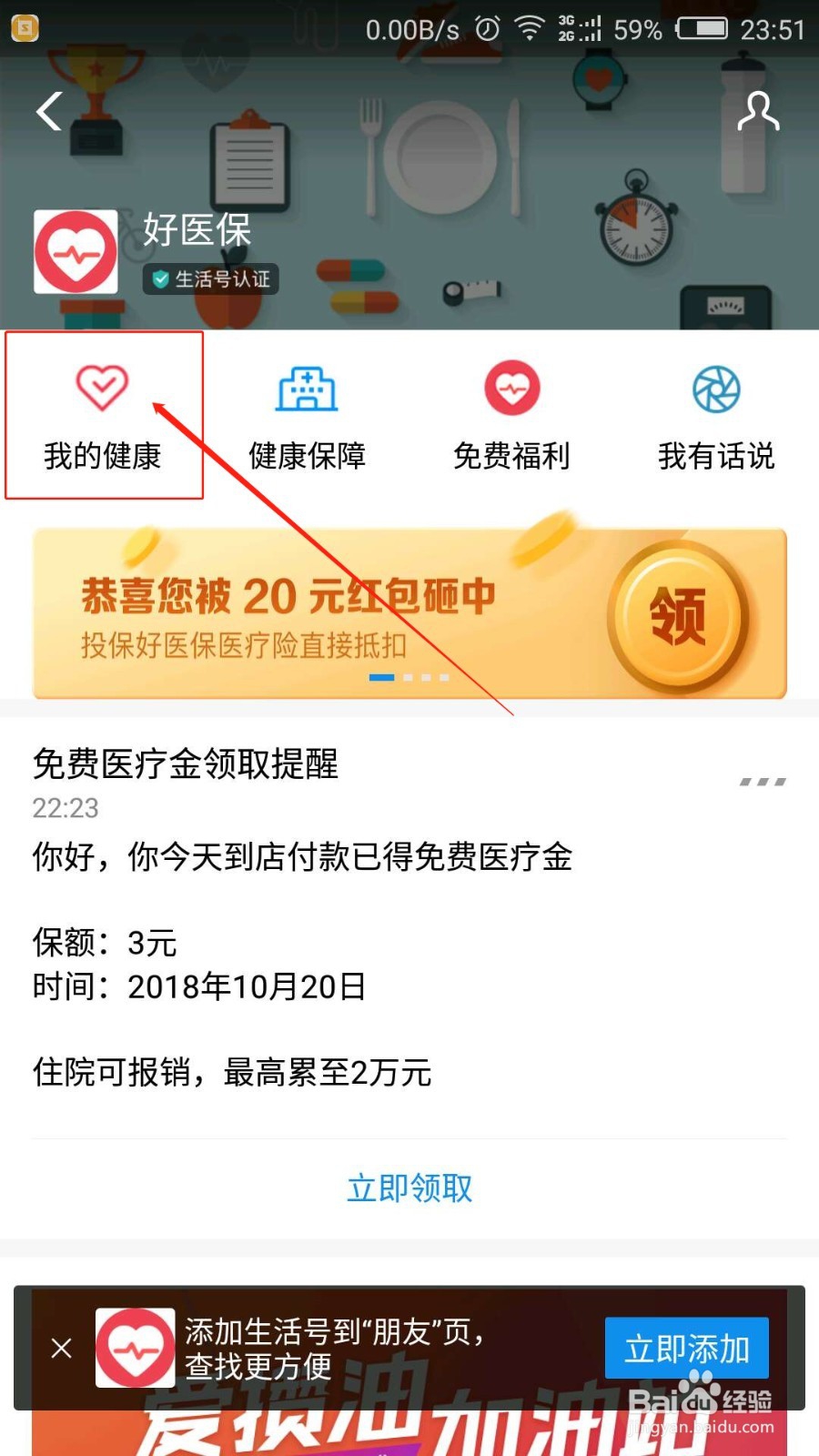
Task: Tap the WiFi indicator in status bar
Action: (x=529, y=29)
